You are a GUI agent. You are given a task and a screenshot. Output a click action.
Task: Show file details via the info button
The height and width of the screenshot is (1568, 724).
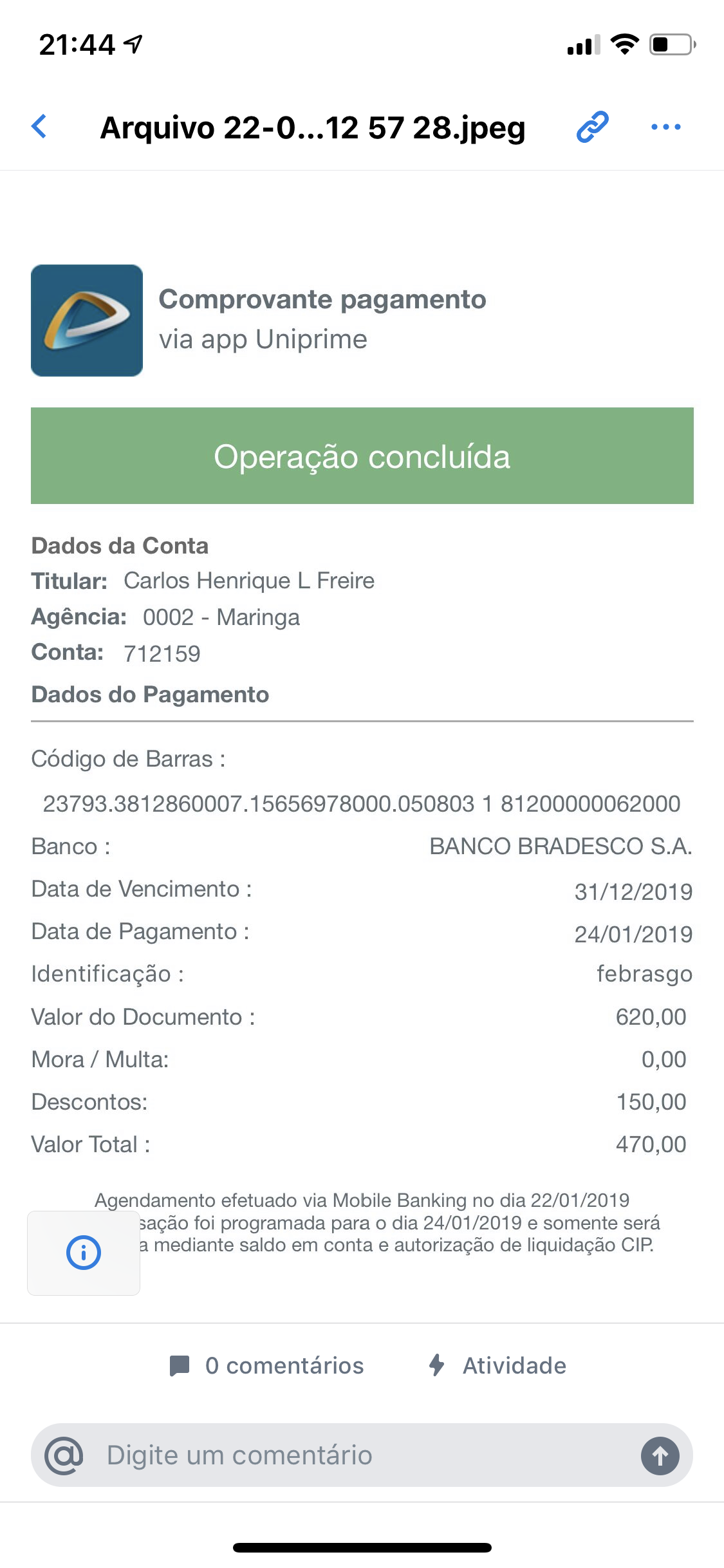click(84, 1253)
